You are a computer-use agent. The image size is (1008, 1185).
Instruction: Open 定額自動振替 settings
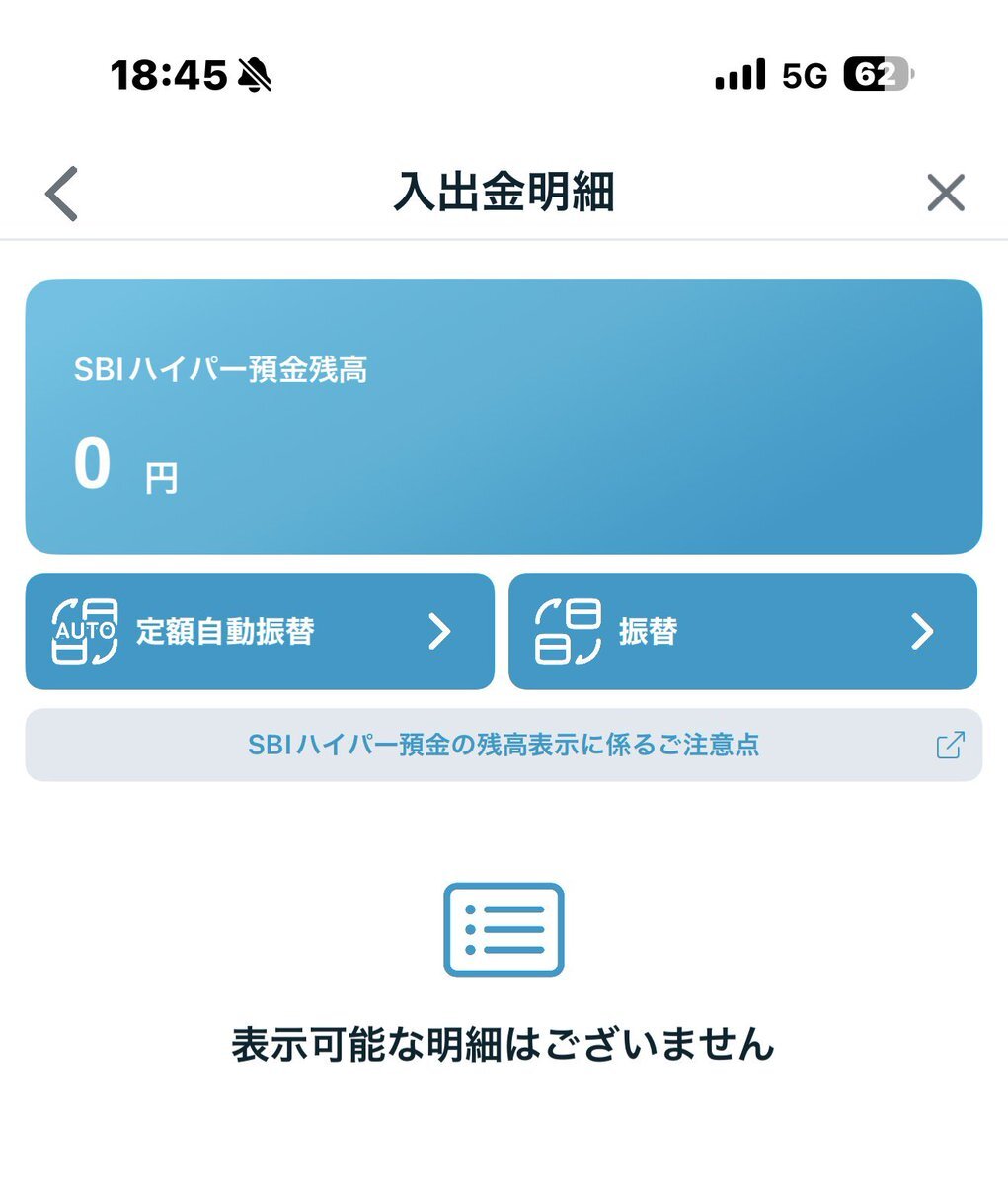(260, 632)
